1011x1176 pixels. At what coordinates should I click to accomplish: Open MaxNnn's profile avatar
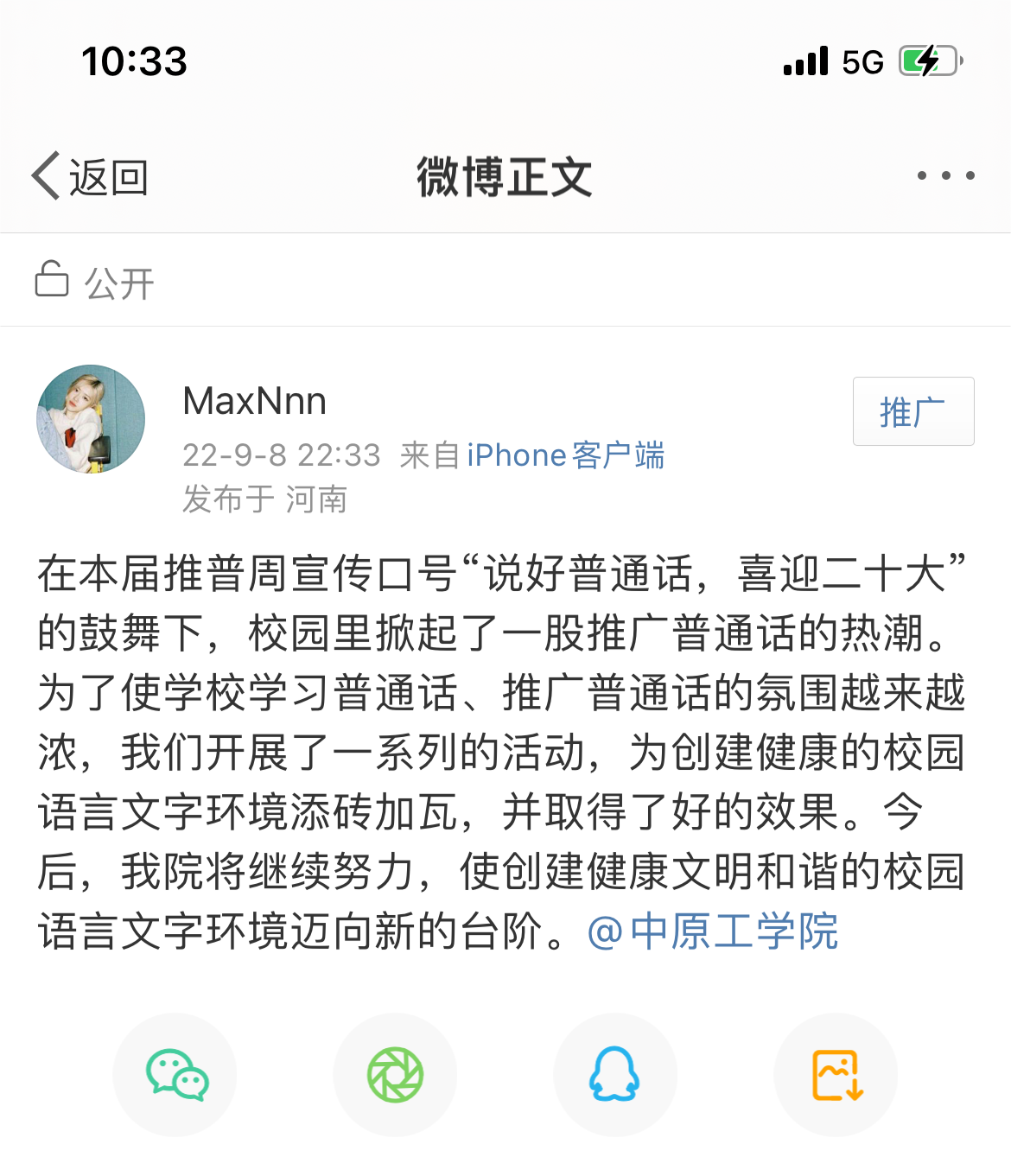click(x=91, y=419)
